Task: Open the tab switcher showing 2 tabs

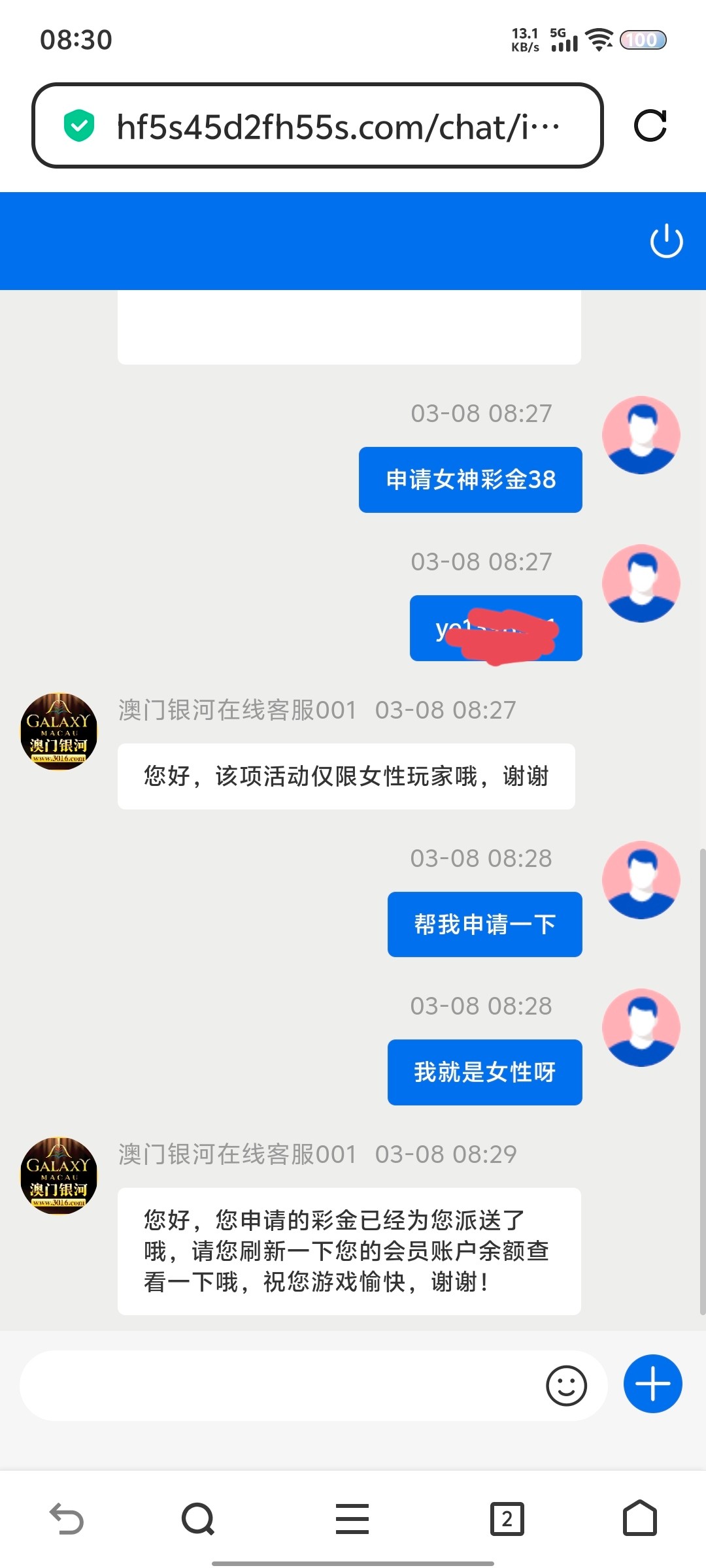Action: (x=507, y=1518)
